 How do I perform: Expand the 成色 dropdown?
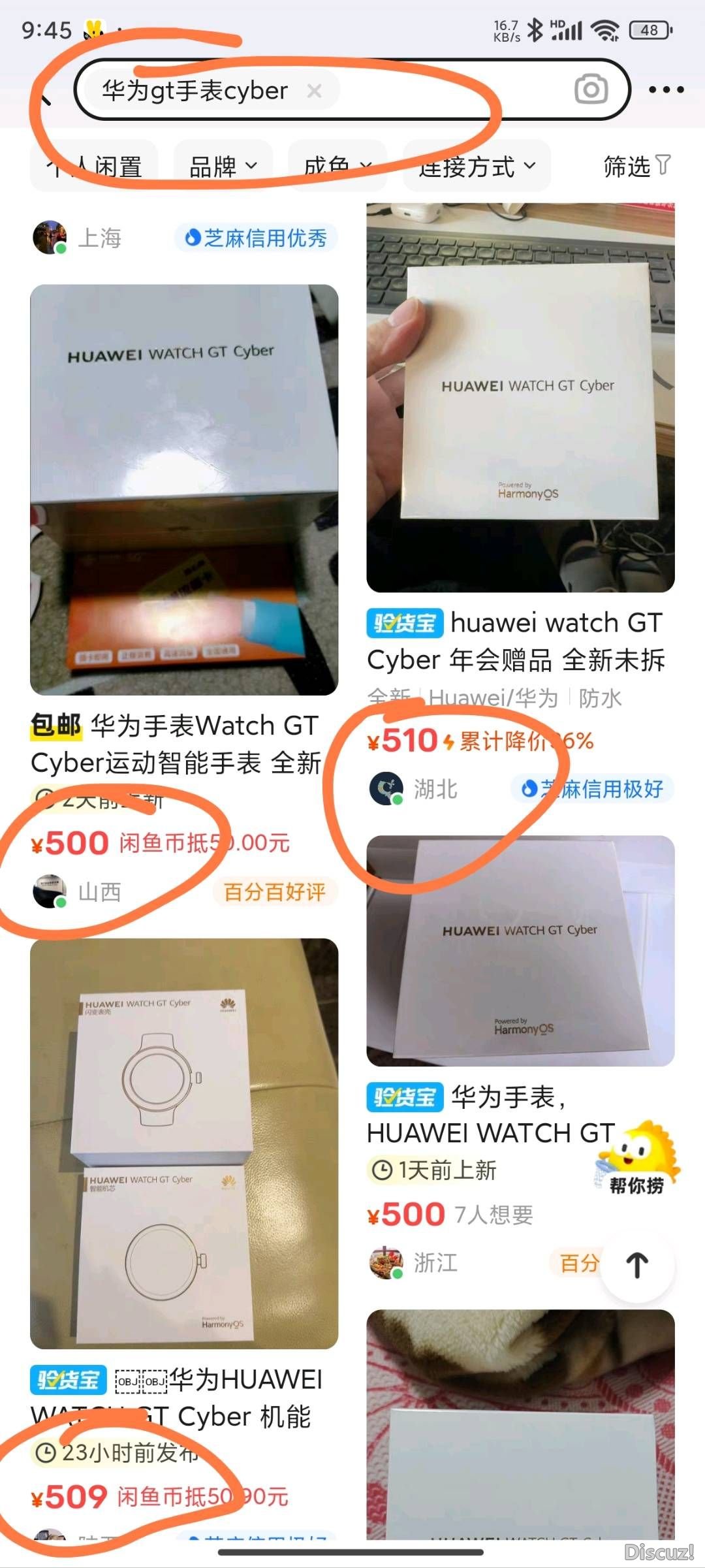[337, 167]
